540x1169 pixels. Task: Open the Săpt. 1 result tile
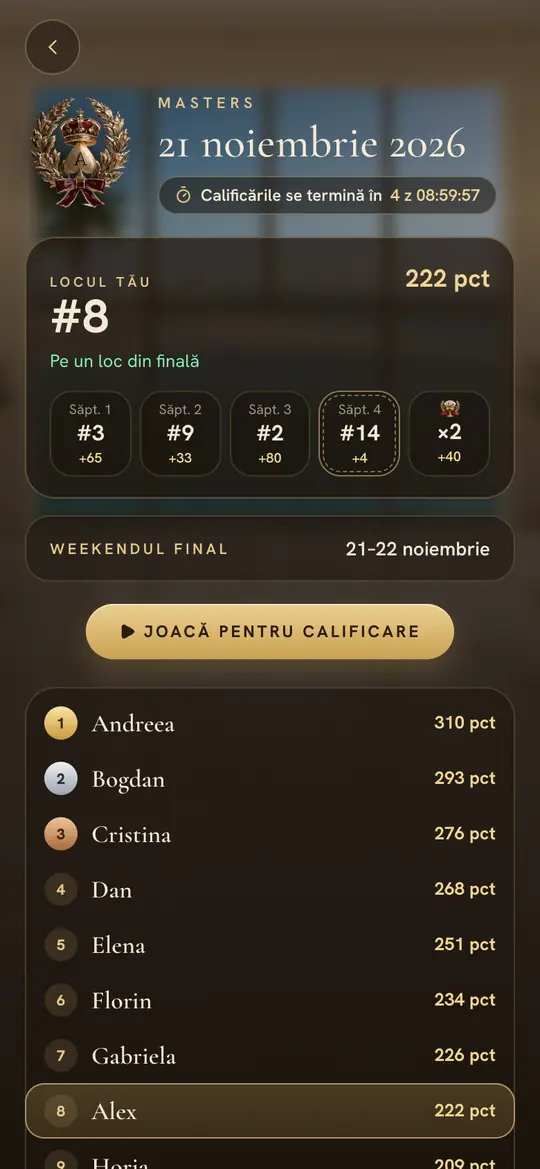[x=90, y=434]
